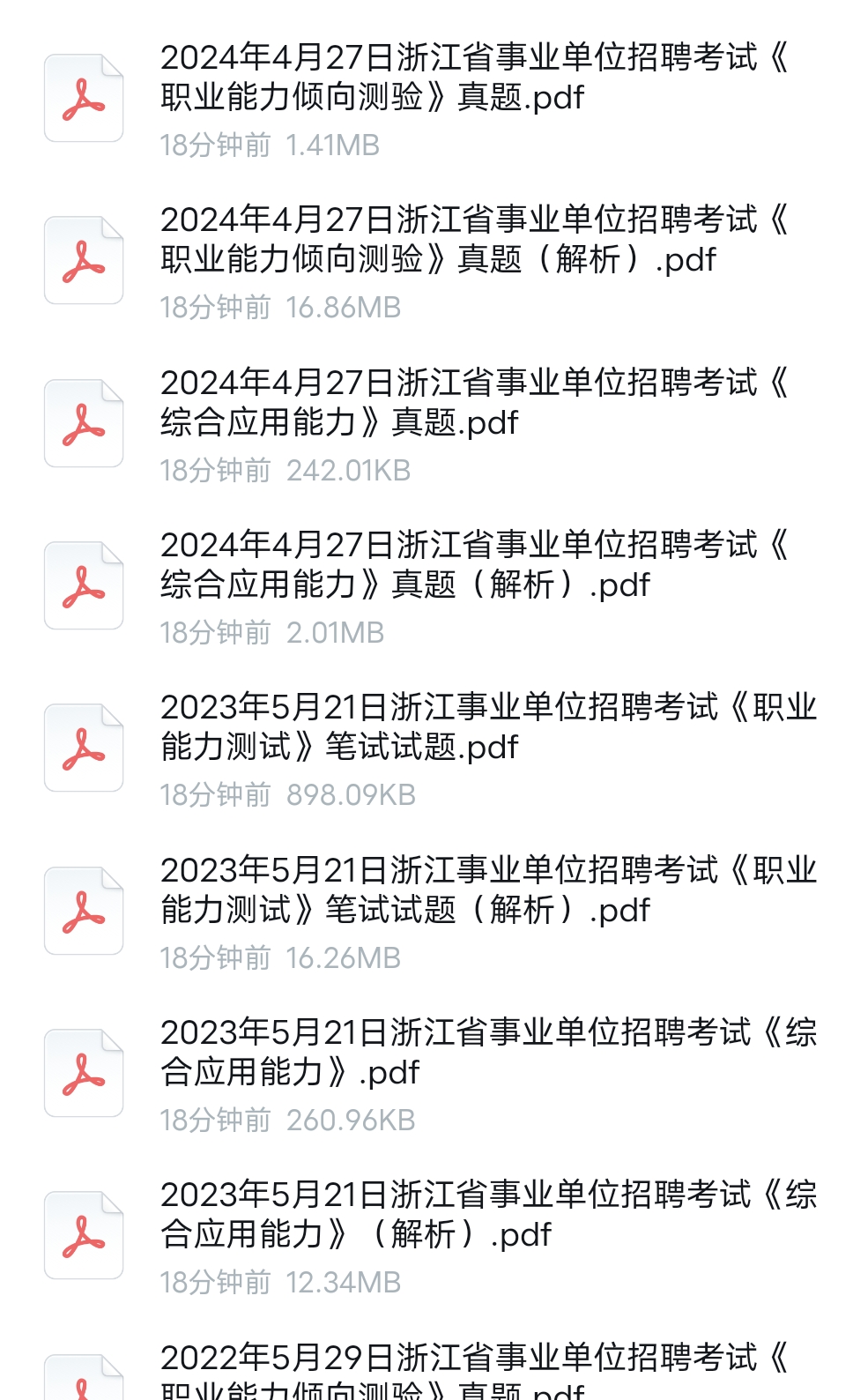Open 2023年5月21日《综合应用能力》.pdf (260.96KB)
The width and height of the screenshot is (853, 1400).
click(x=426, y=1073)
